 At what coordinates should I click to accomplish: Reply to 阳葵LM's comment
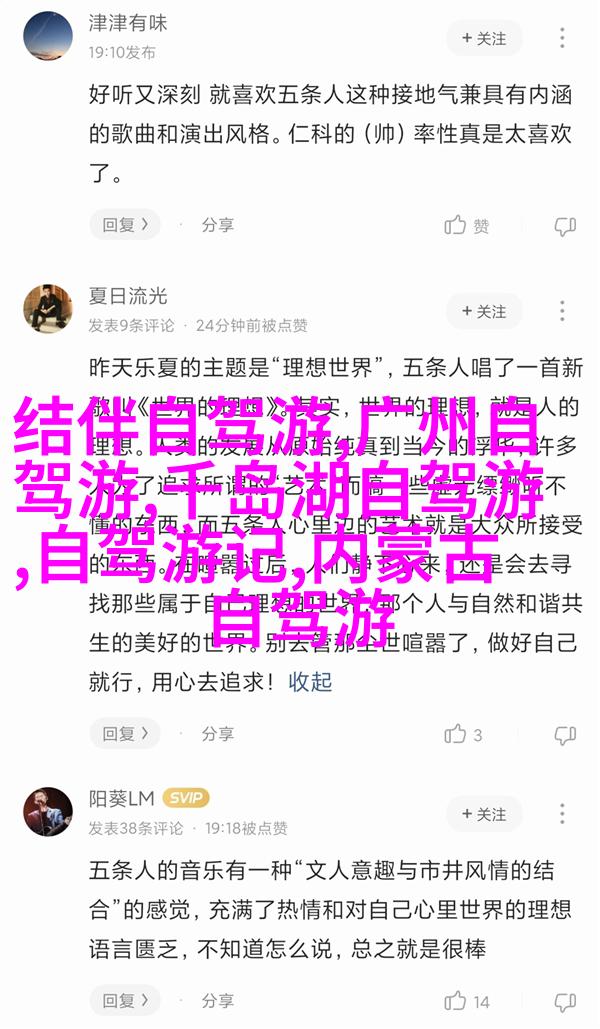[x=124, y=1001]
